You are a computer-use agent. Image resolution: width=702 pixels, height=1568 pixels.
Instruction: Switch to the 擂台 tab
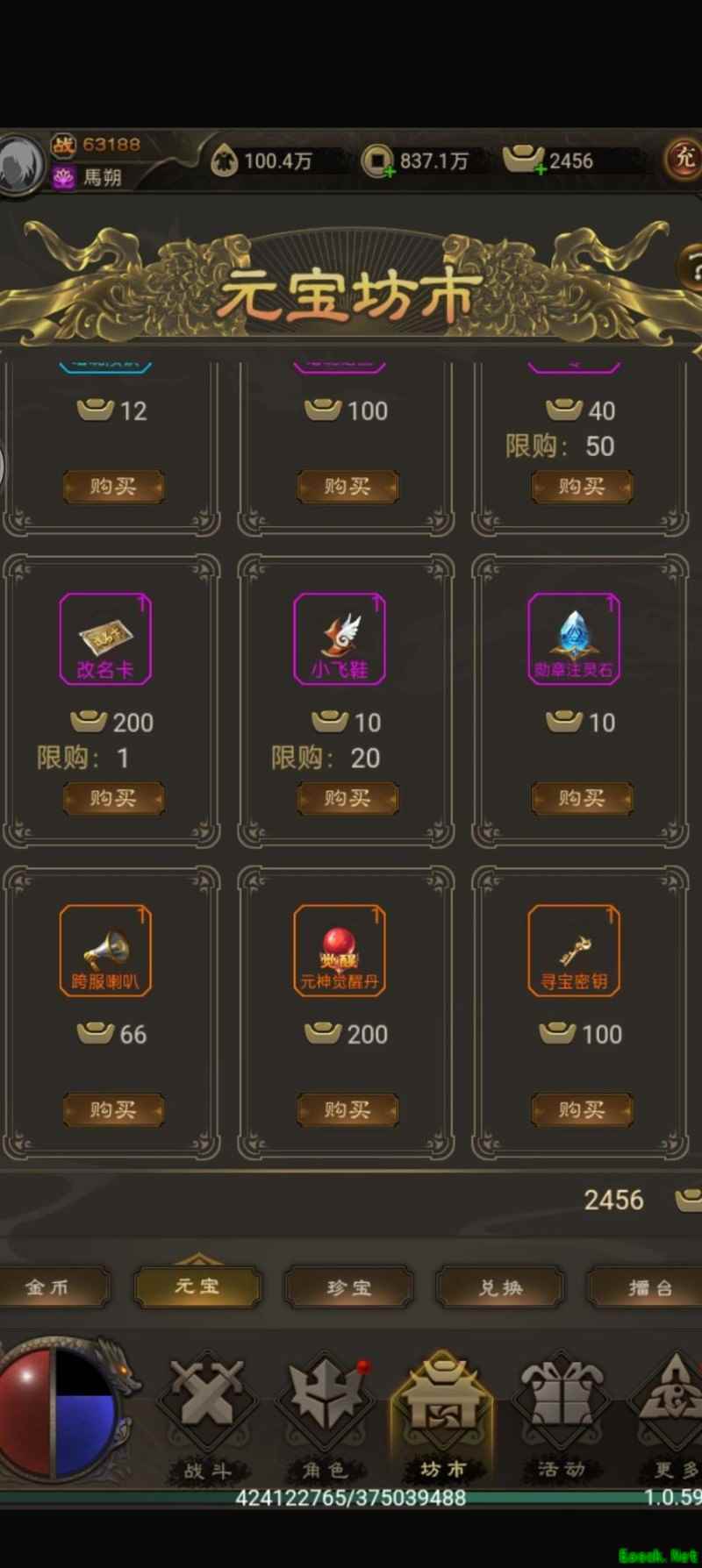pyautogui.click(x=649, y=1287)
